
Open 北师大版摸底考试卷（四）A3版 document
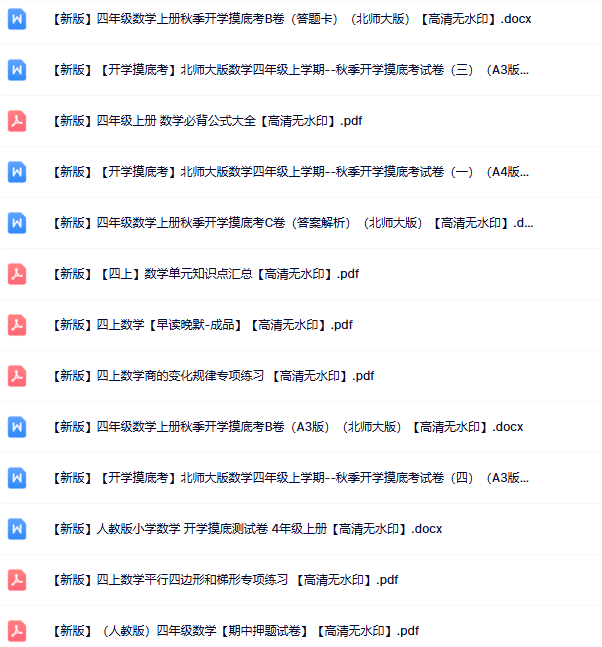tap(290, 478)
